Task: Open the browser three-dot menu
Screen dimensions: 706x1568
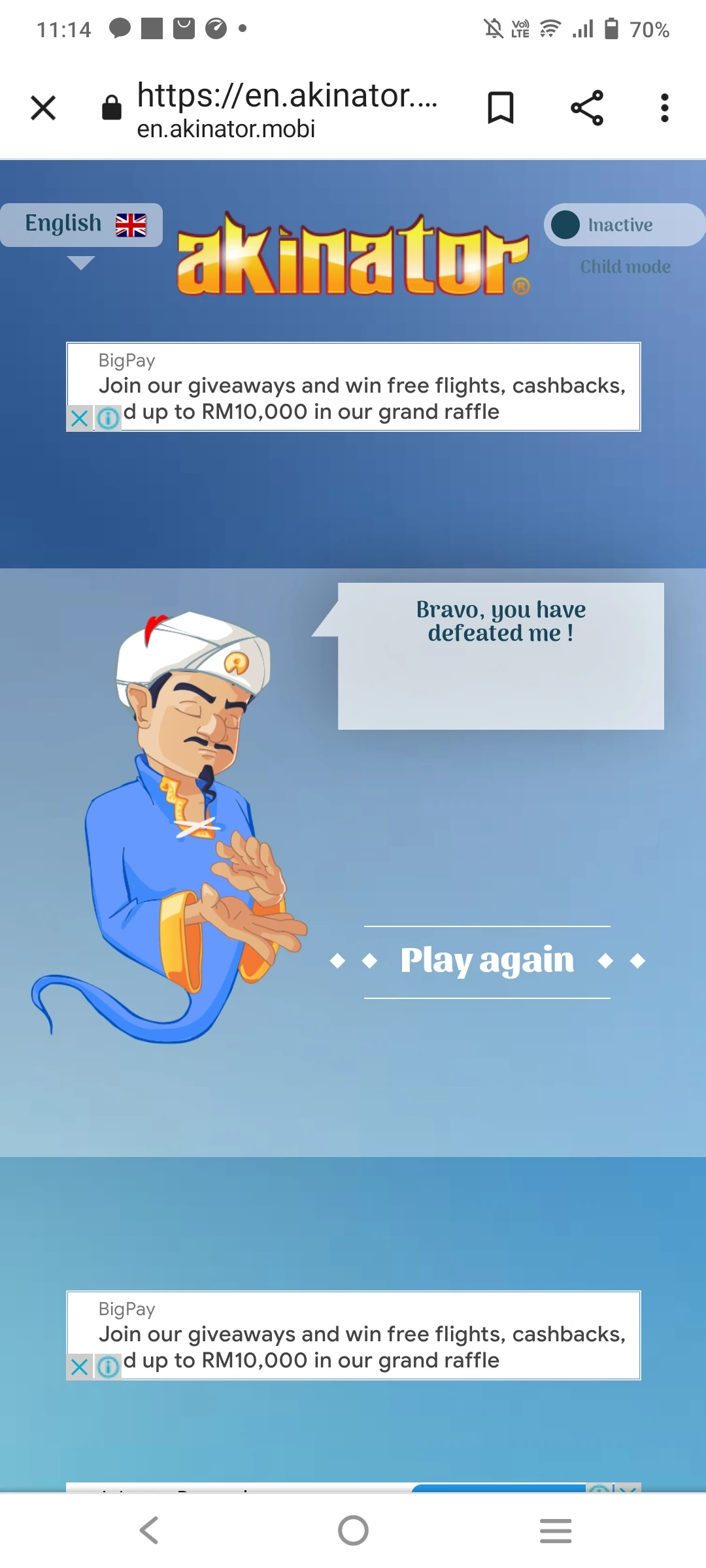Action: [x=664, y=108]
